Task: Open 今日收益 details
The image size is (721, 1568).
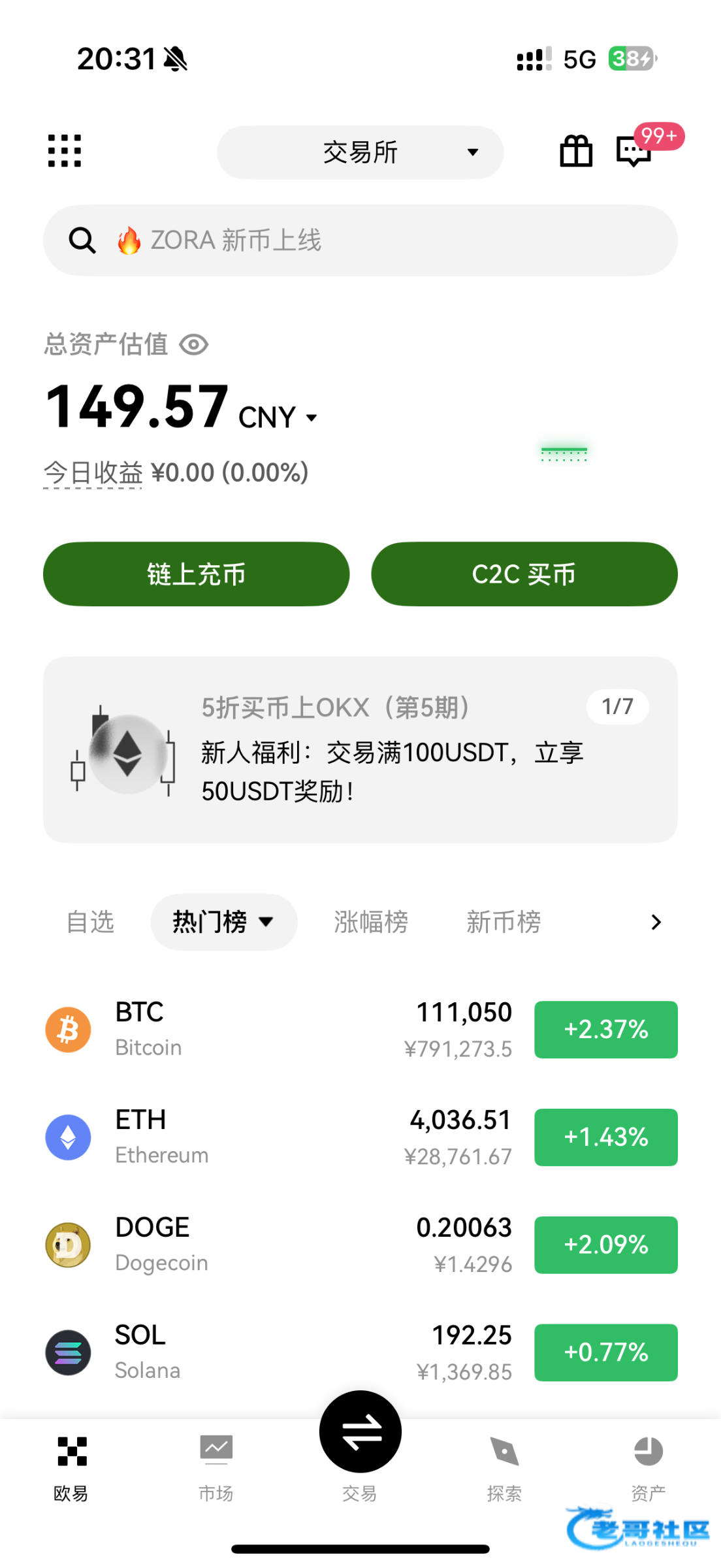Action: (x=93, y=473)
